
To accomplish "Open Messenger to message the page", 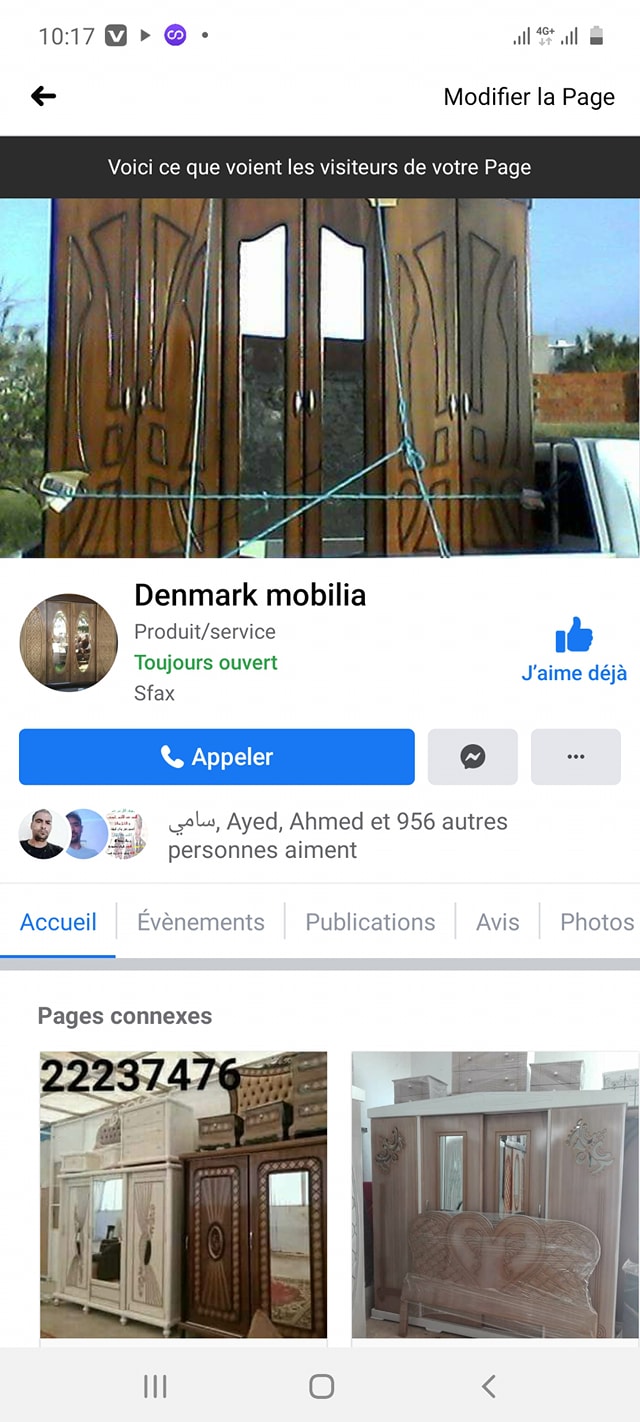I will tap(473, 757).
